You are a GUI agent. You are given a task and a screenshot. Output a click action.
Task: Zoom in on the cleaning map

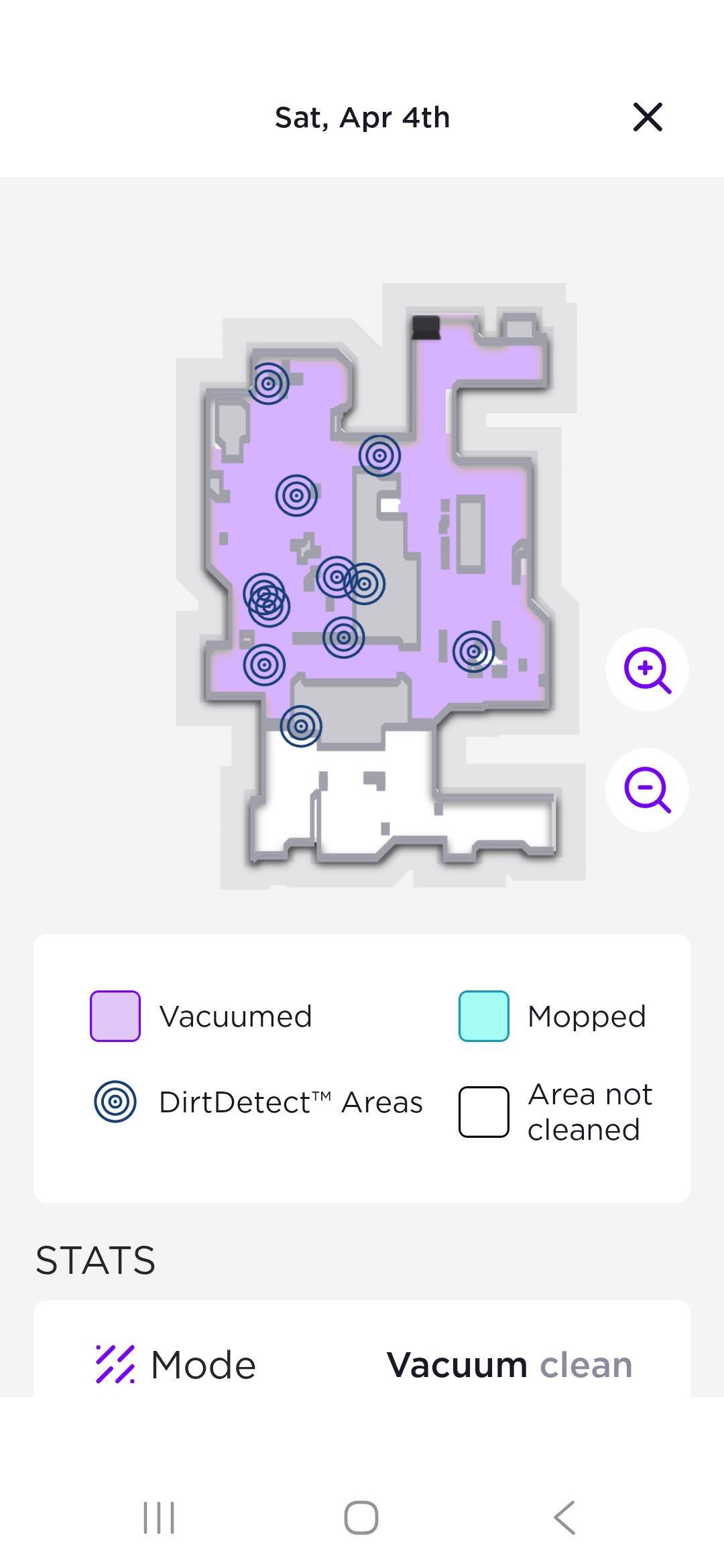click(647, 669)
